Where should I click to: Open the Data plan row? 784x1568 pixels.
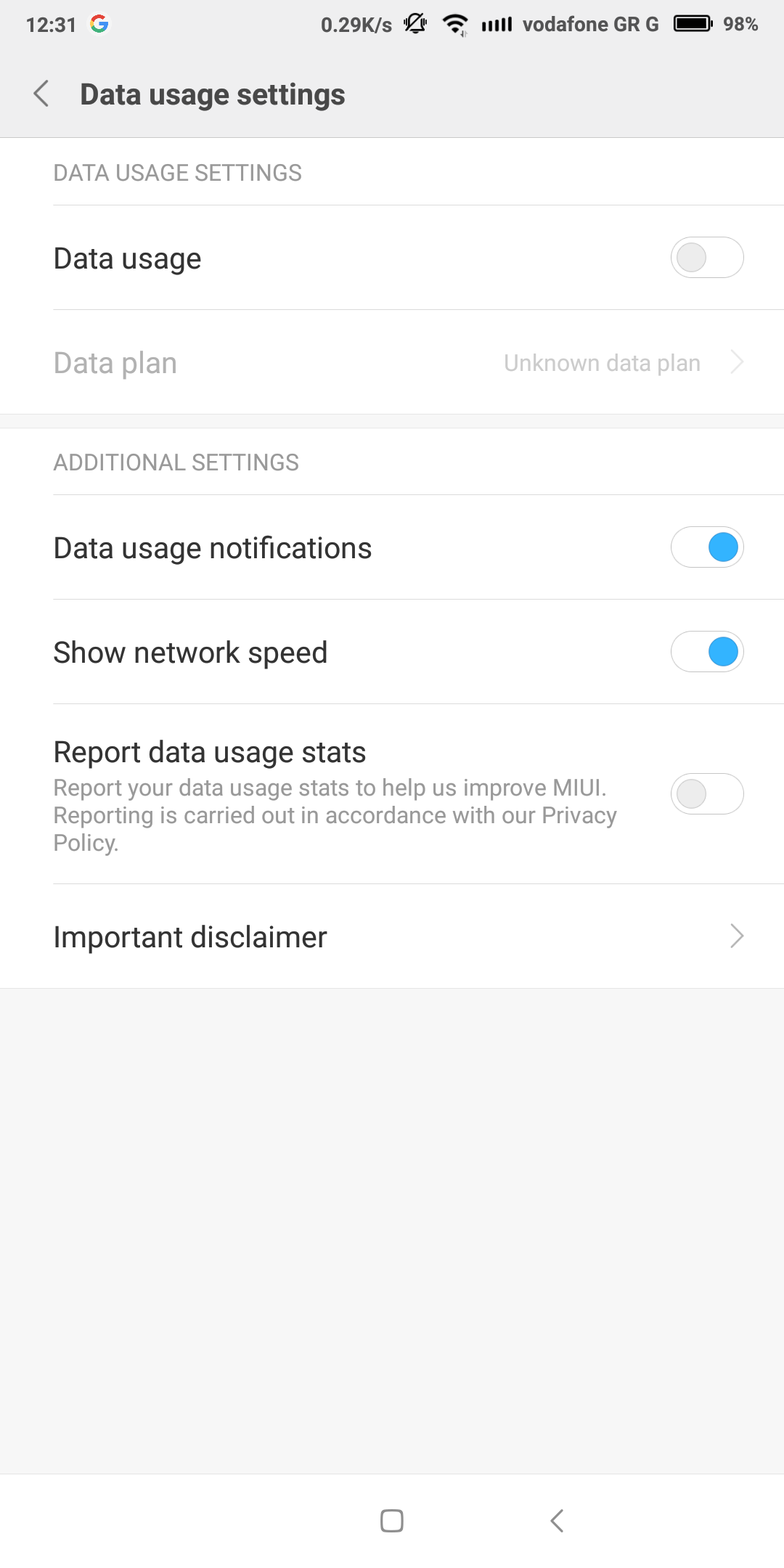point(392,362)
